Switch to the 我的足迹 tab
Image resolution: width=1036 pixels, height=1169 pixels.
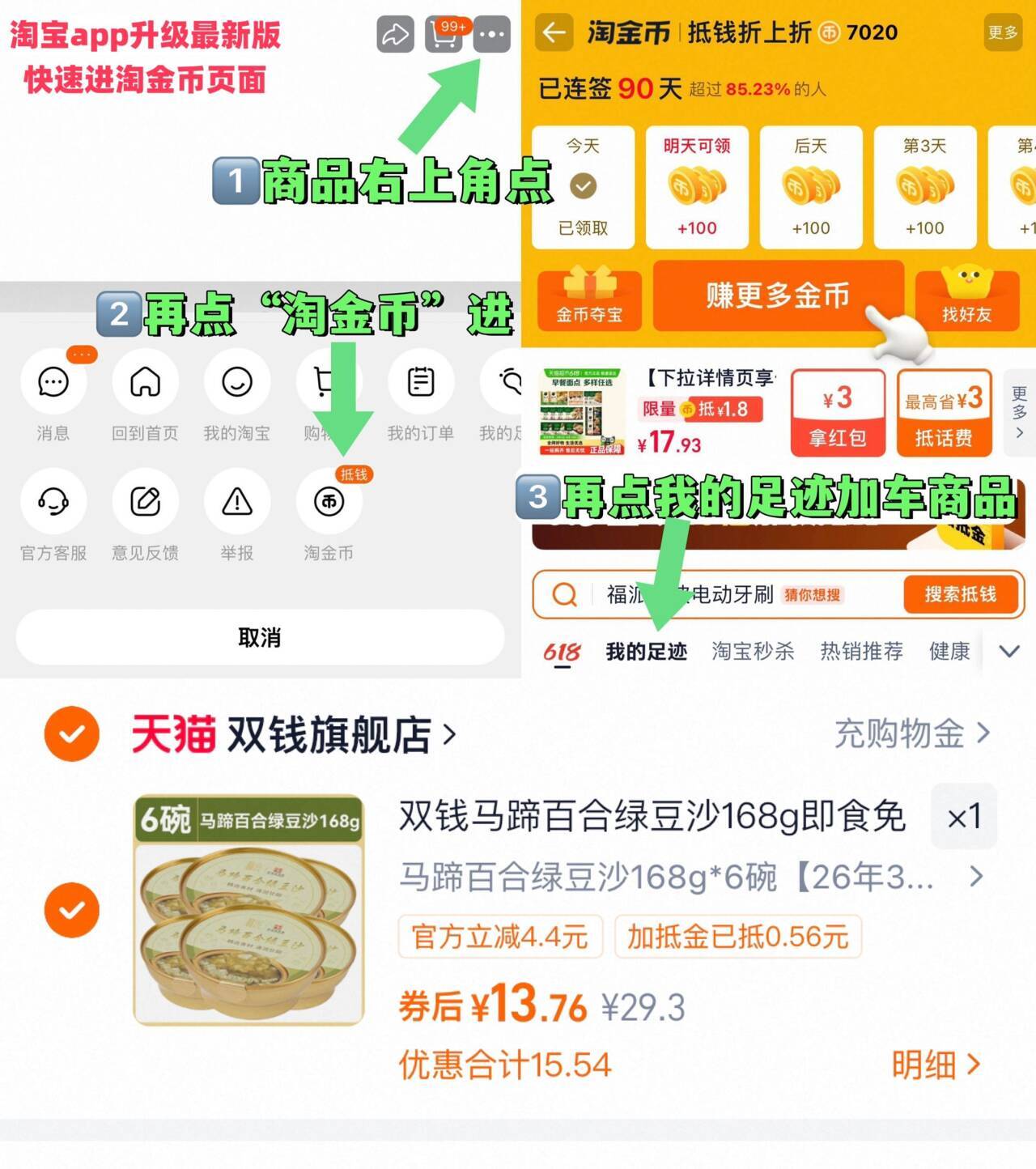coord(647,651)
